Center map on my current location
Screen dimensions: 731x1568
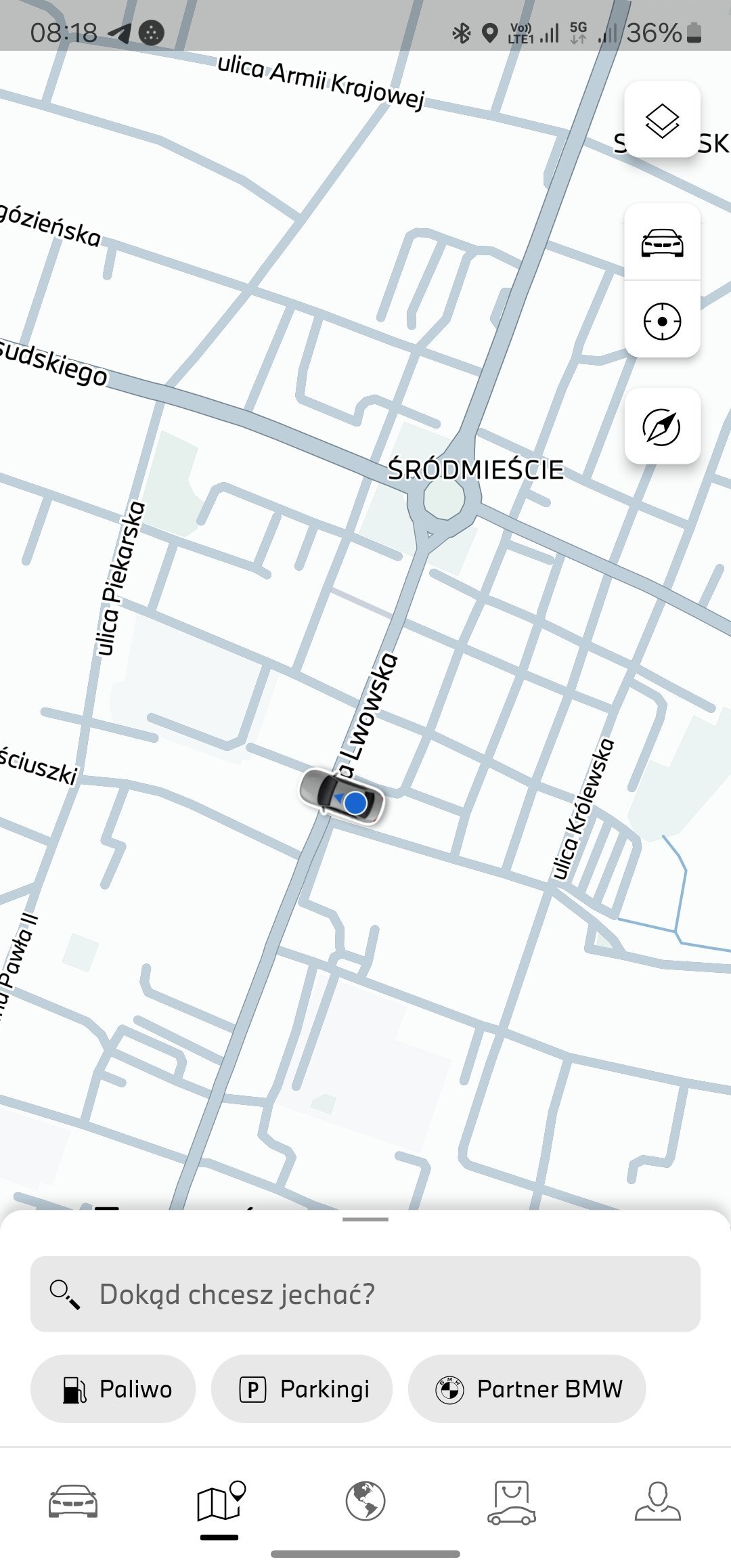coord(662,320)
